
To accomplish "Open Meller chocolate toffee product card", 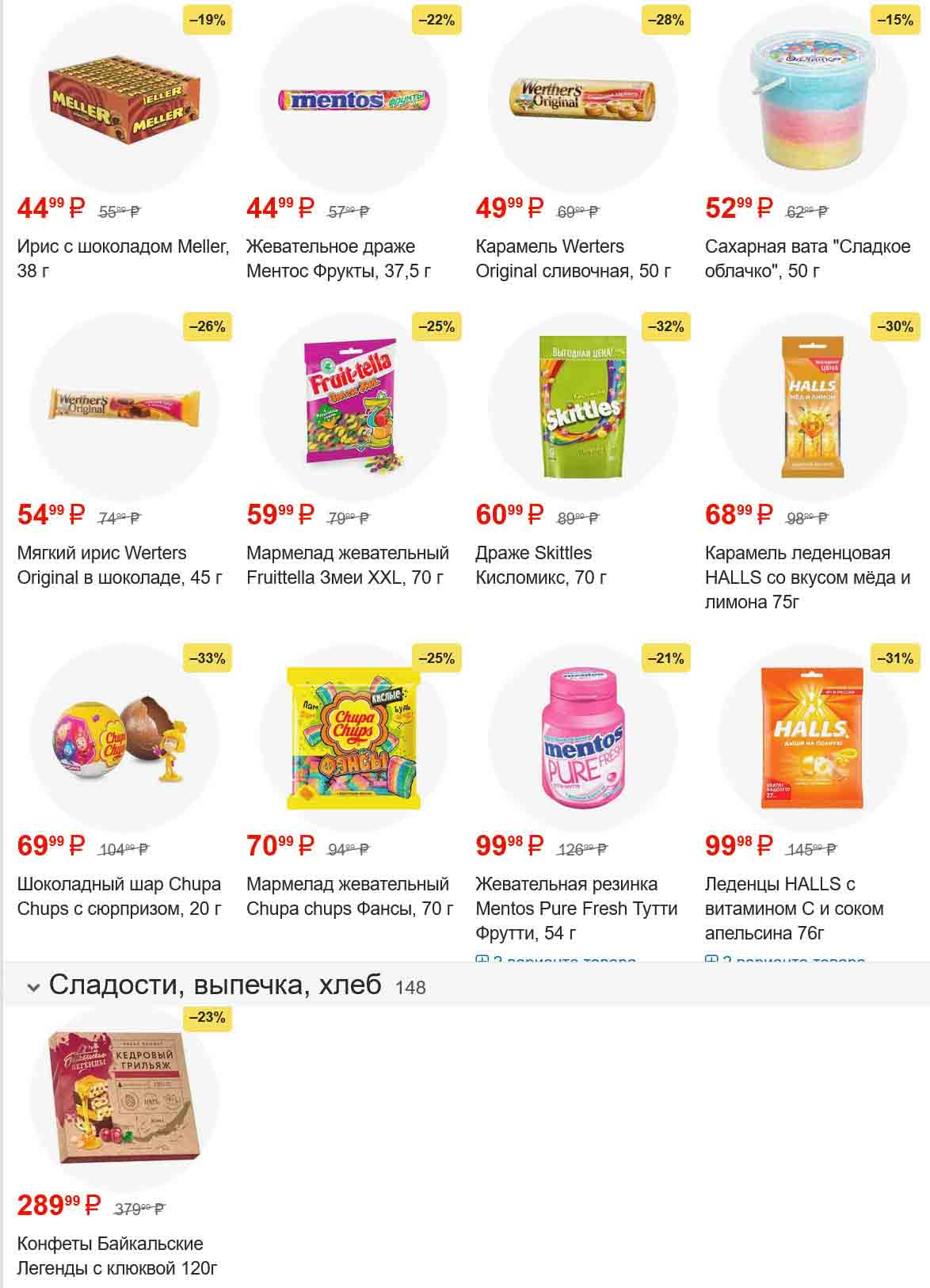I will (x=123, y=258).
